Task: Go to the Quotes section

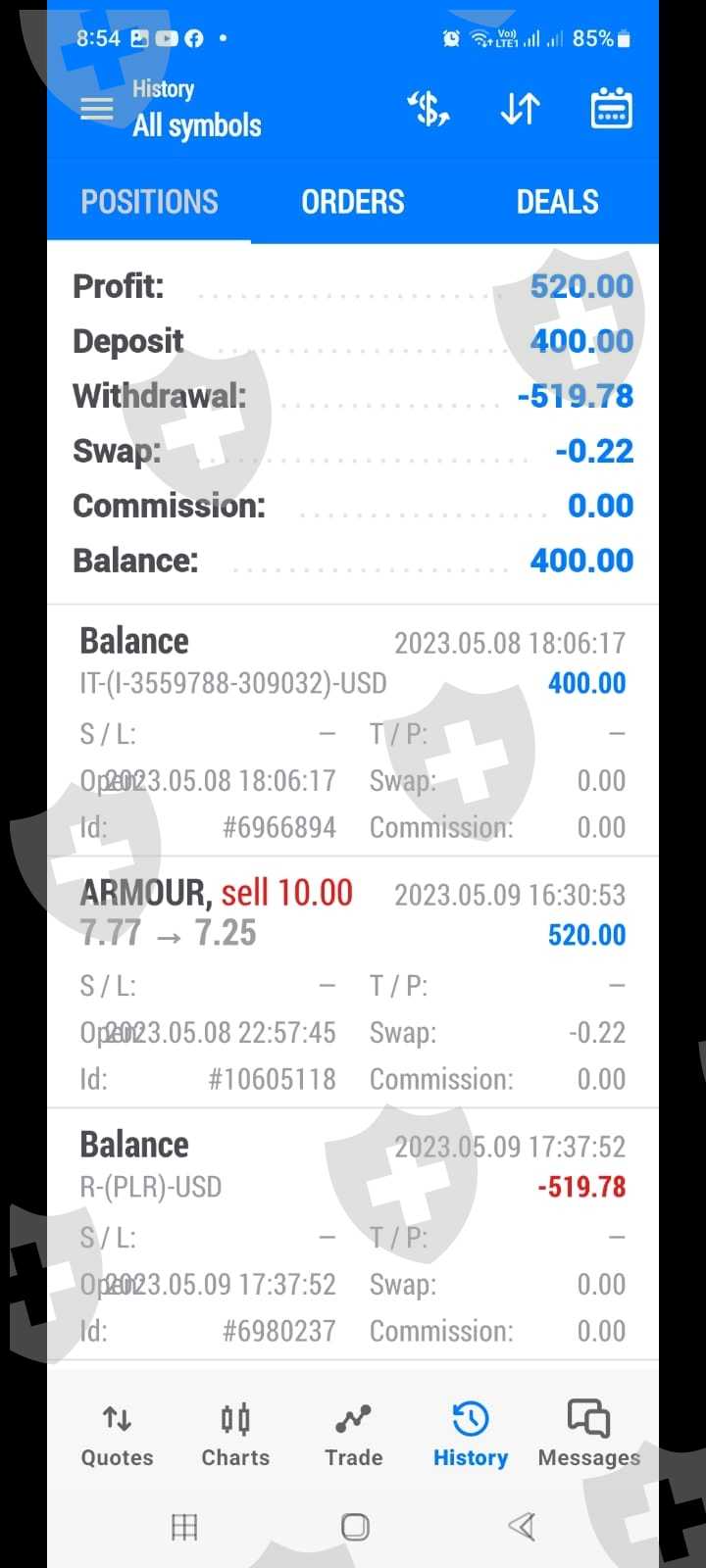Action: point(117,1436)
